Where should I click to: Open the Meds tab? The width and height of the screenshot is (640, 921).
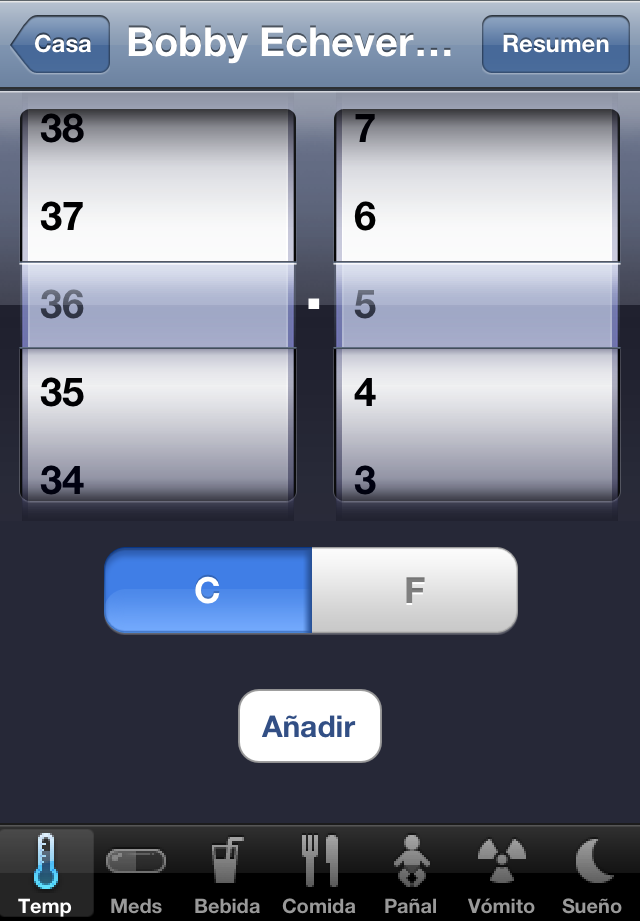(x=136, y=874)
